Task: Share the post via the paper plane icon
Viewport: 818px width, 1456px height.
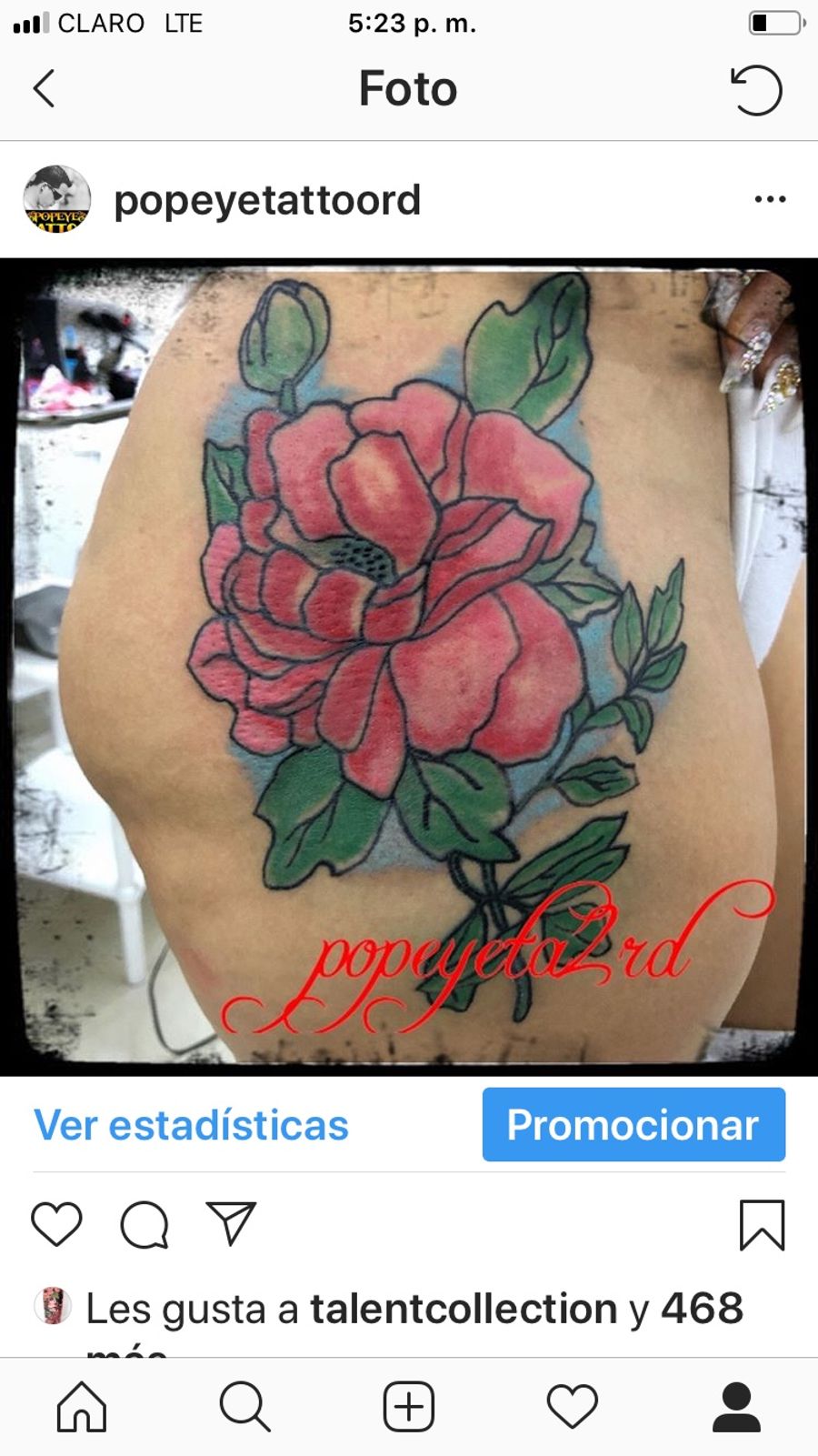Action: coord(231,1223)
